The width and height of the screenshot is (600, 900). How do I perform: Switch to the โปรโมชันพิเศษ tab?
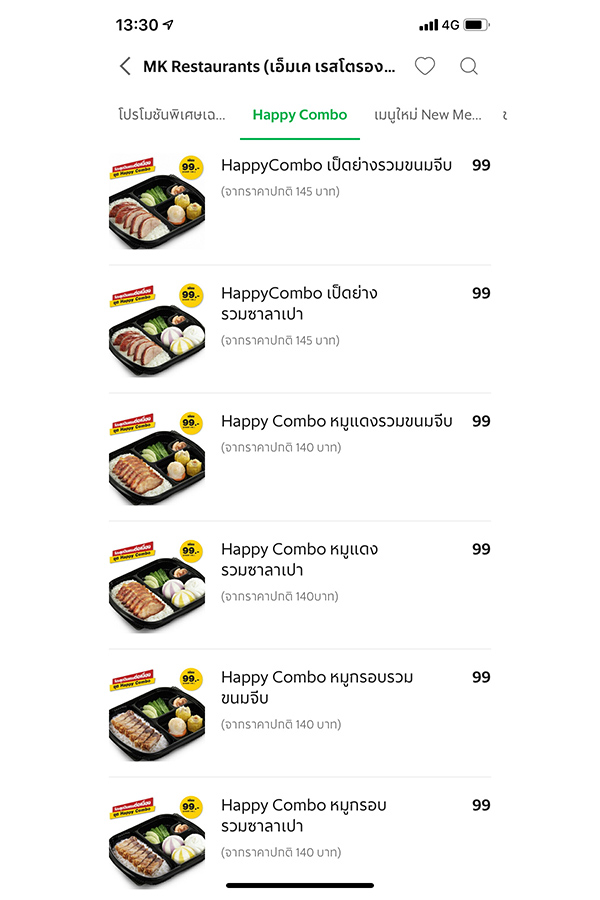[x=171, y=115]
